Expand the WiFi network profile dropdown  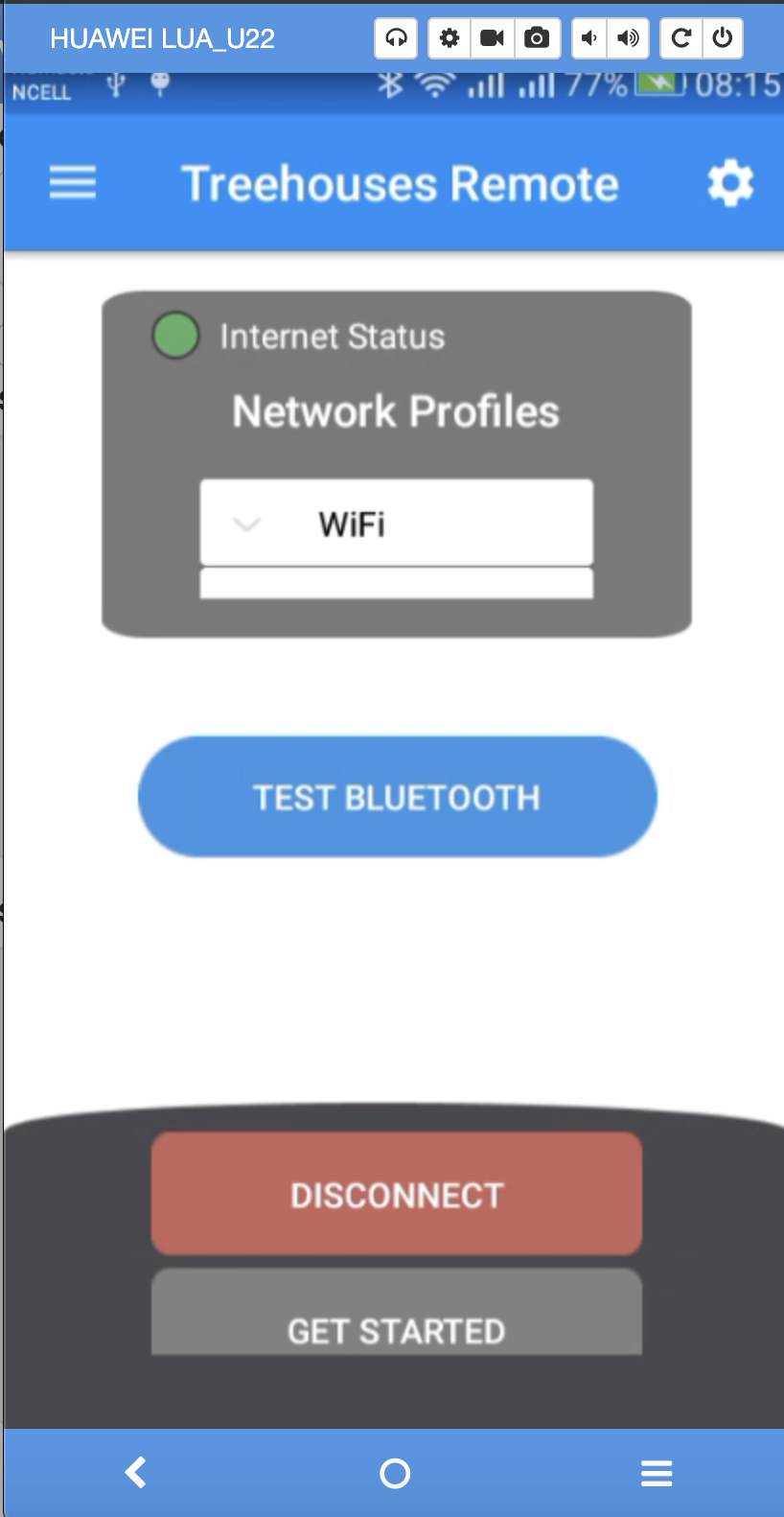(396, 524)
